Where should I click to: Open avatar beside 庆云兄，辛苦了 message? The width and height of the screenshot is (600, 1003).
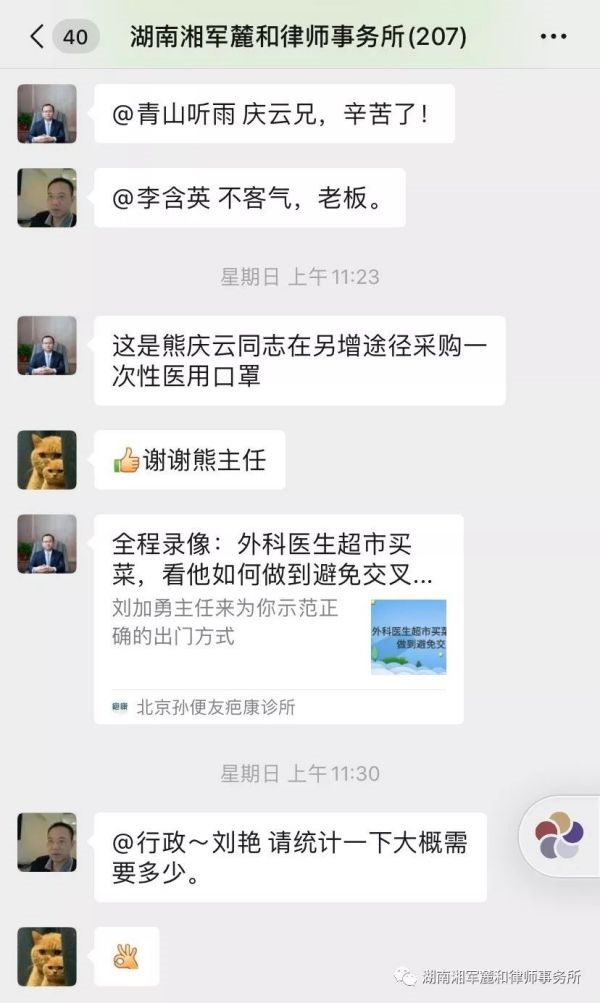[46, 114]
